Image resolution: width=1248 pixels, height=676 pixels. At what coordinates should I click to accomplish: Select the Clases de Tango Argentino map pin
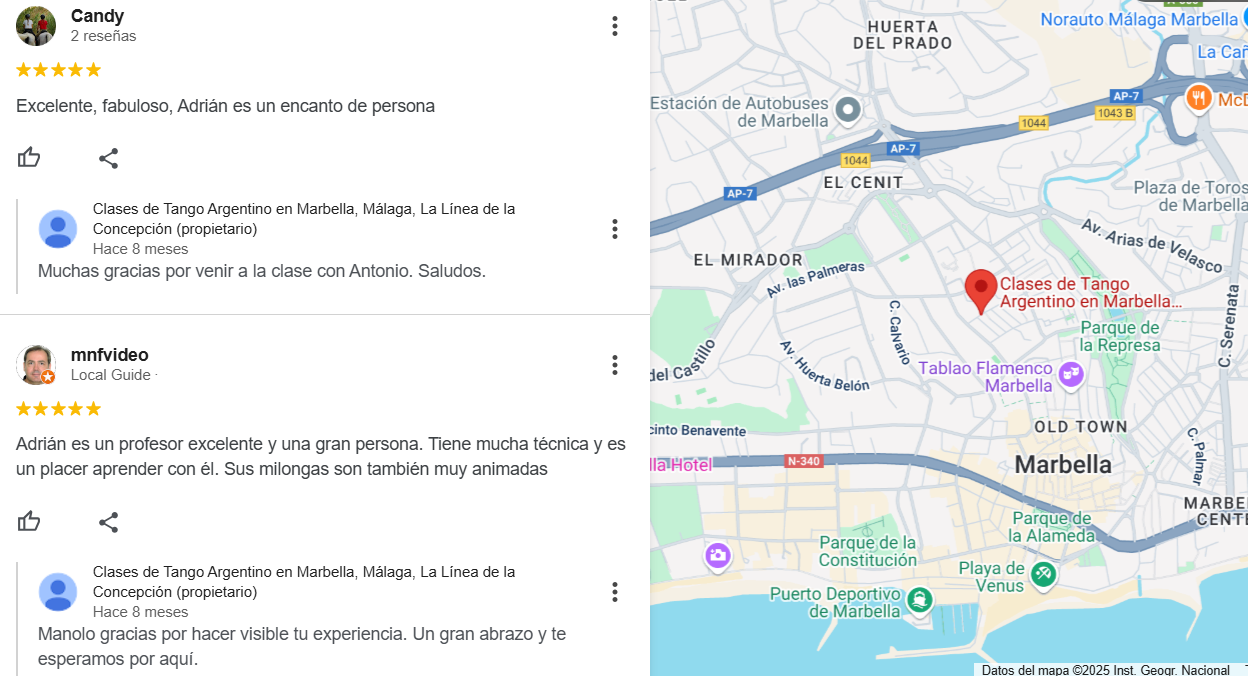pos(981,289)
